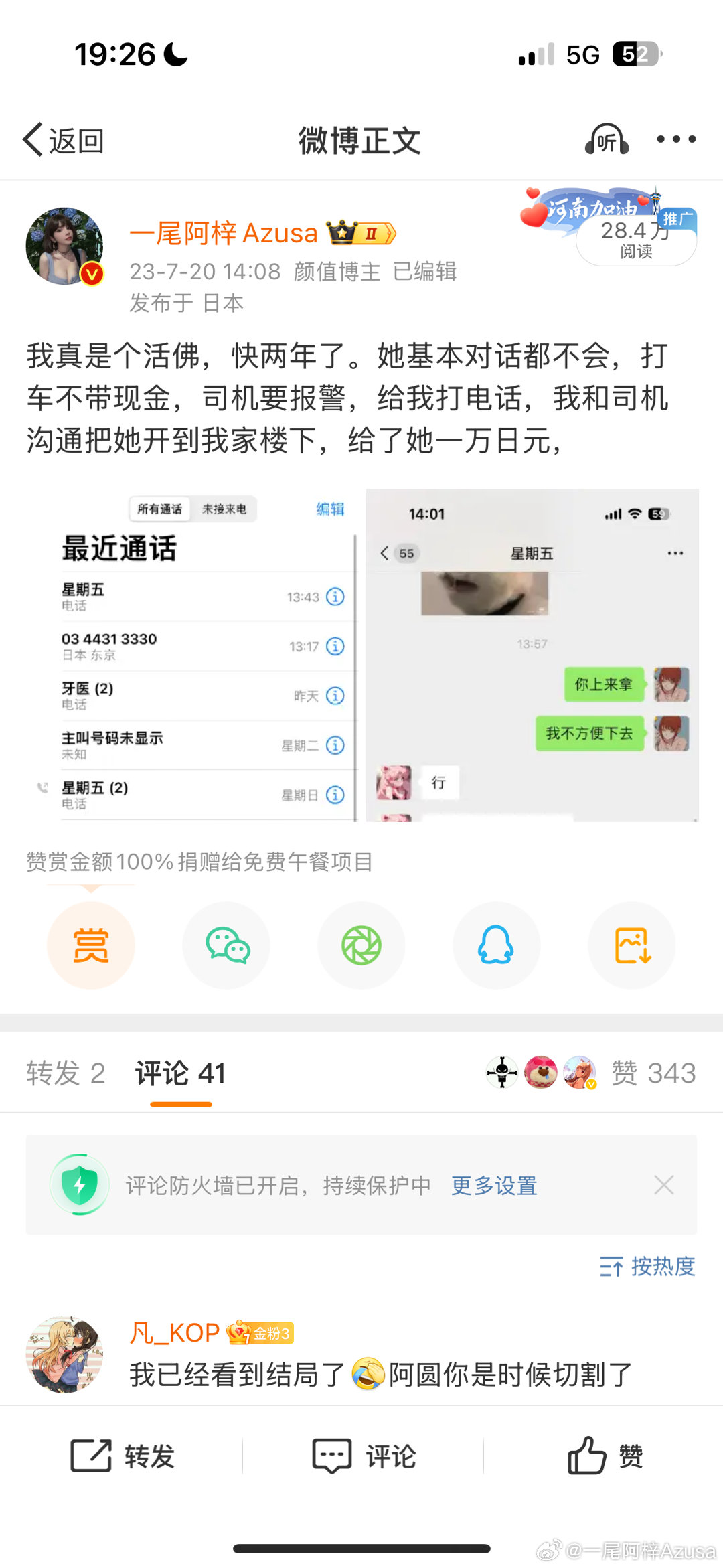The height and width of the screenshot is (1568, 723).
Task: View the 赞 343 likes list
Action: pos(653,1073)
